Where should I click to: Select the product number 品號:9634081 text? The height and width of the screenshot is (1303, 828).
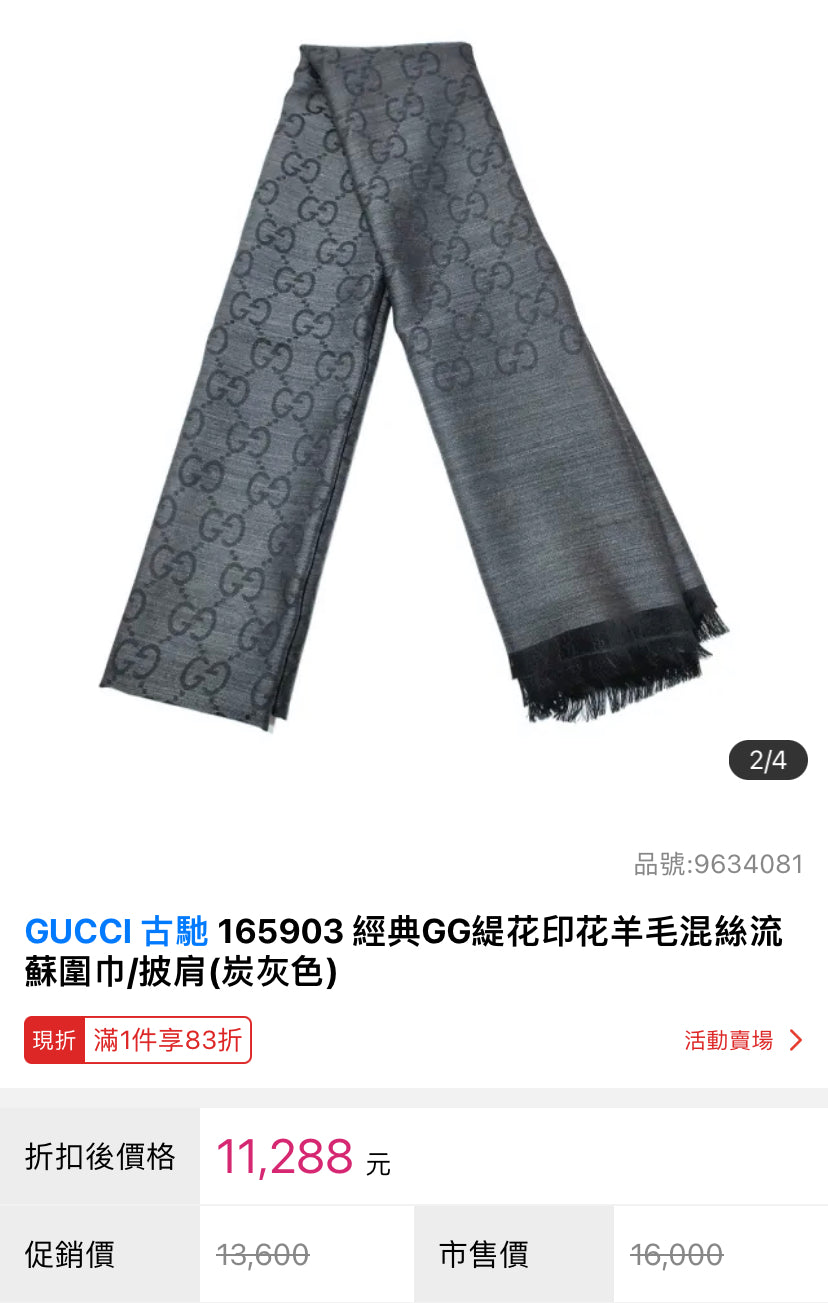coord(719,863)
